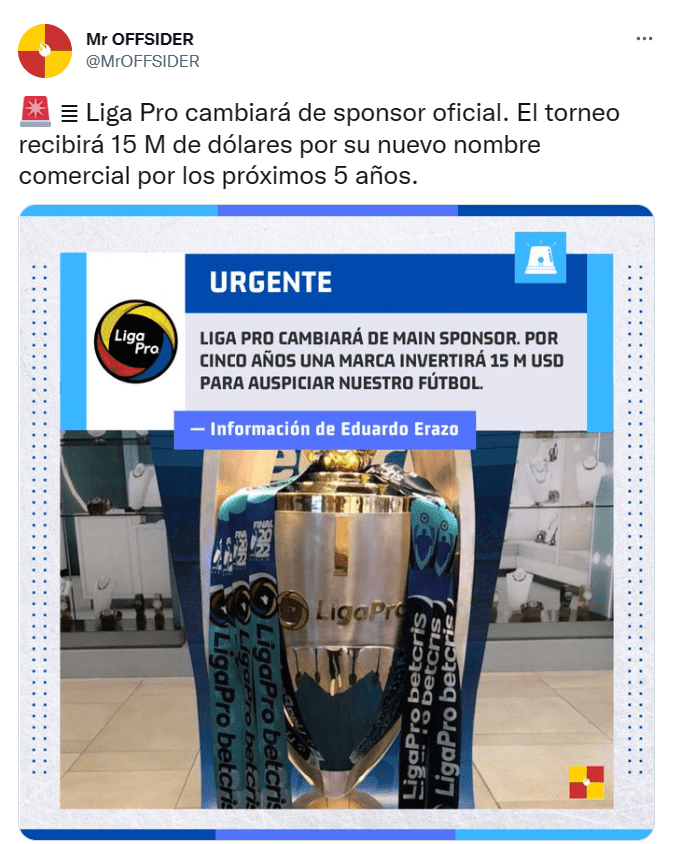
Task: Open Mr OFFSIDER's profile picture
Action: click(45, 51)
